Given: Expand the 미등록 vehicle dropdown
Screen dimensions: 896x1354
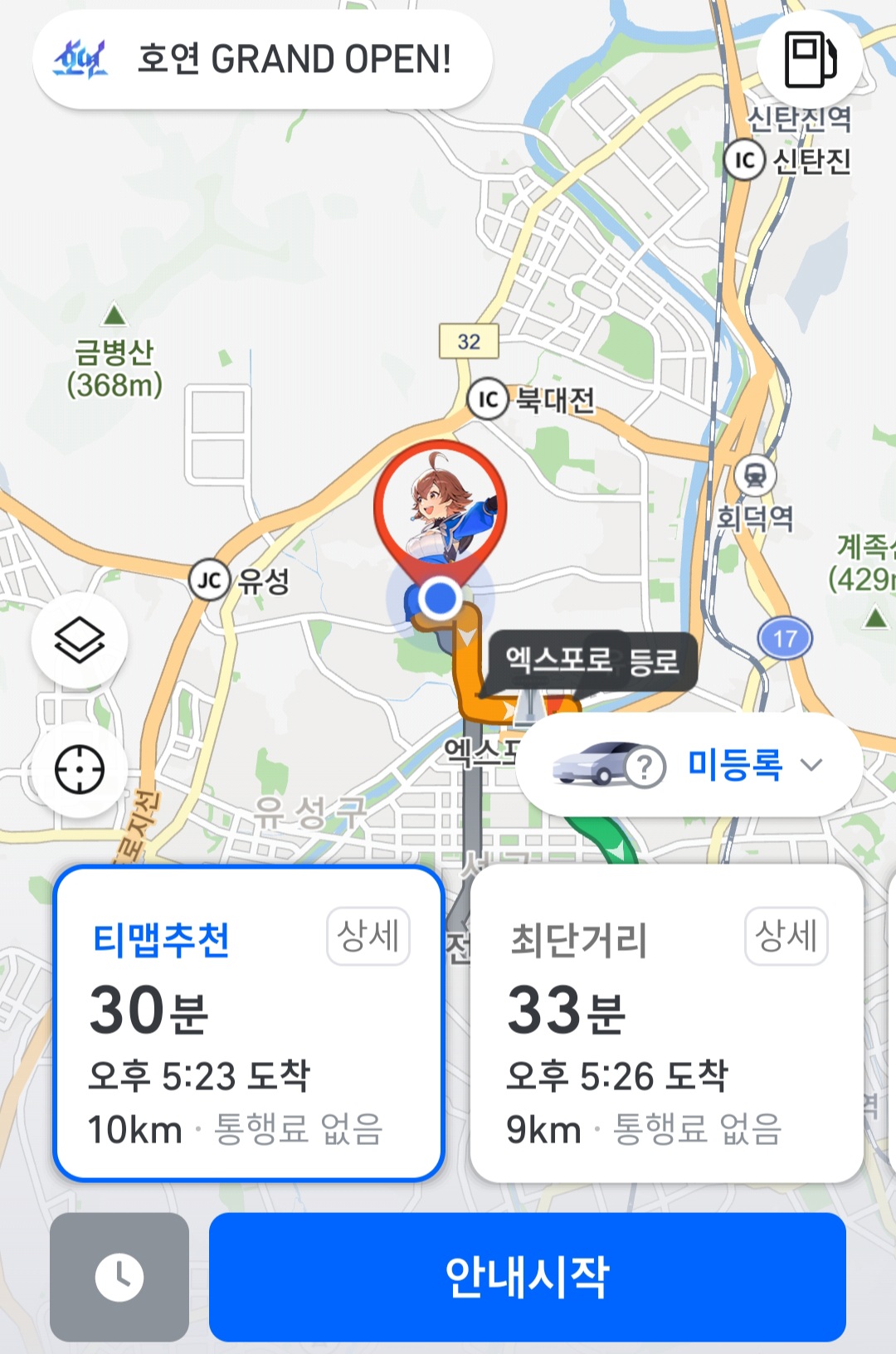Looking at the screenshot, I should coord(689,764).
